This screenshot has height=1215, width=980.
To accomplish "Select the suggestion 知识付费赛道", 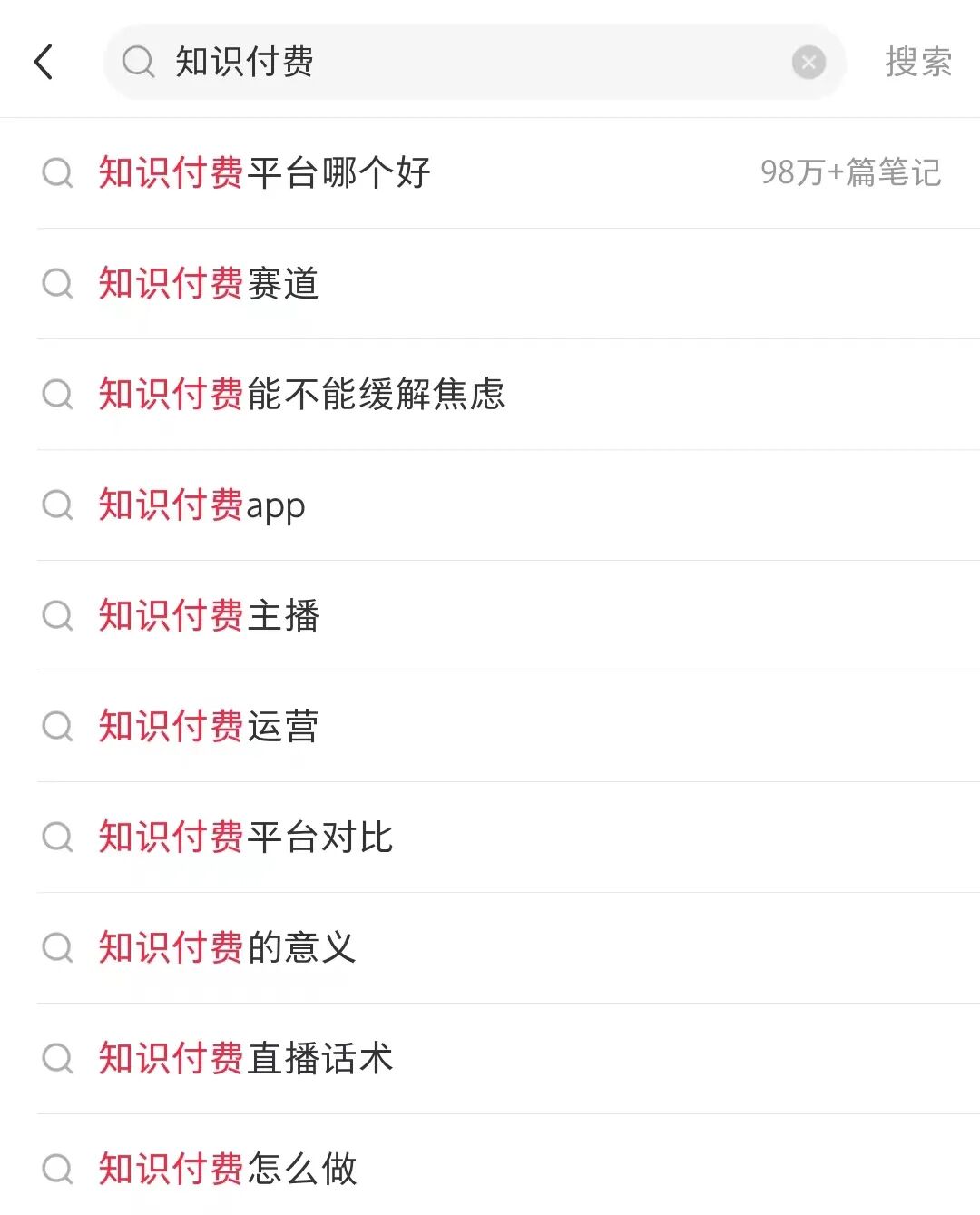I will click(x=209, y=284).
